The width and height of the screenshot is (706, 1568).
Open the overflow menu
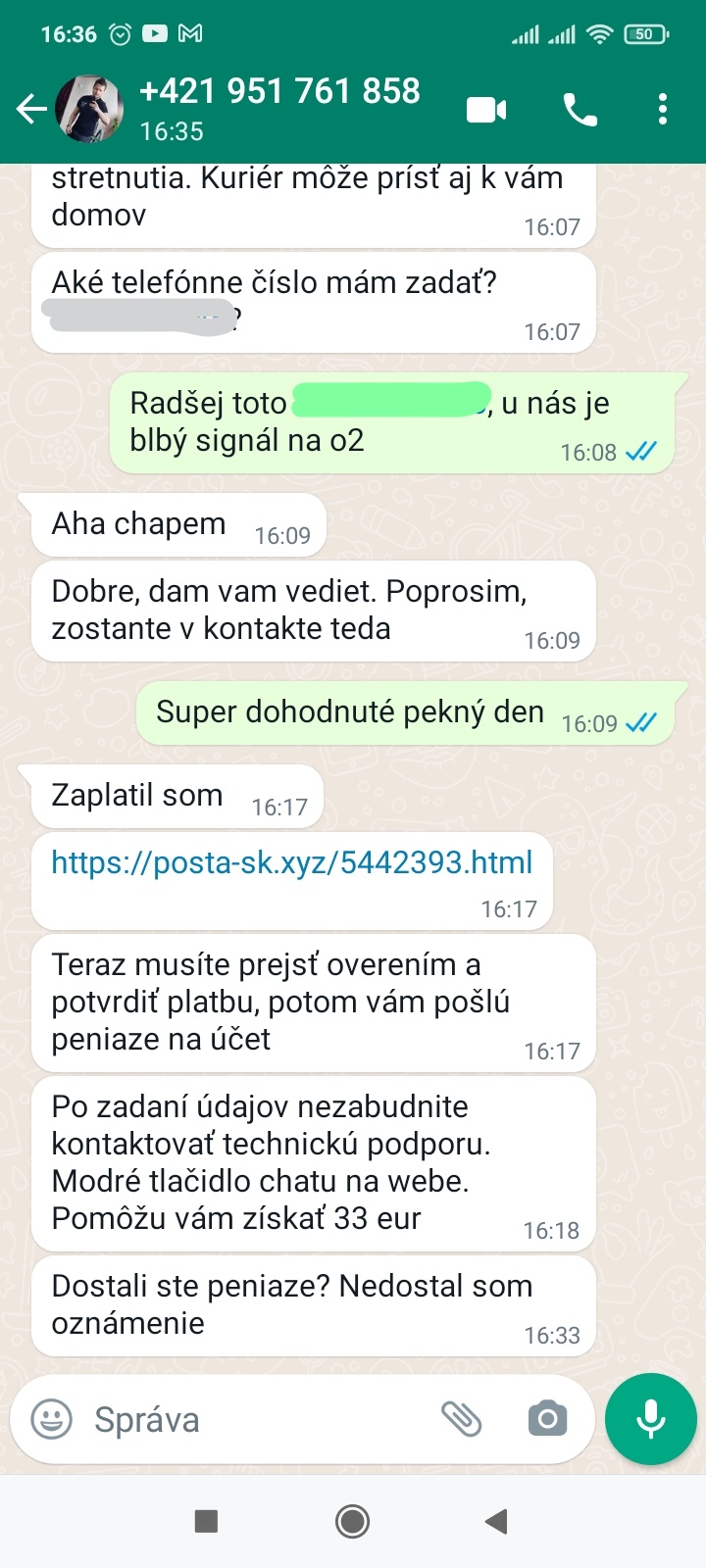[x=663, y=109]
